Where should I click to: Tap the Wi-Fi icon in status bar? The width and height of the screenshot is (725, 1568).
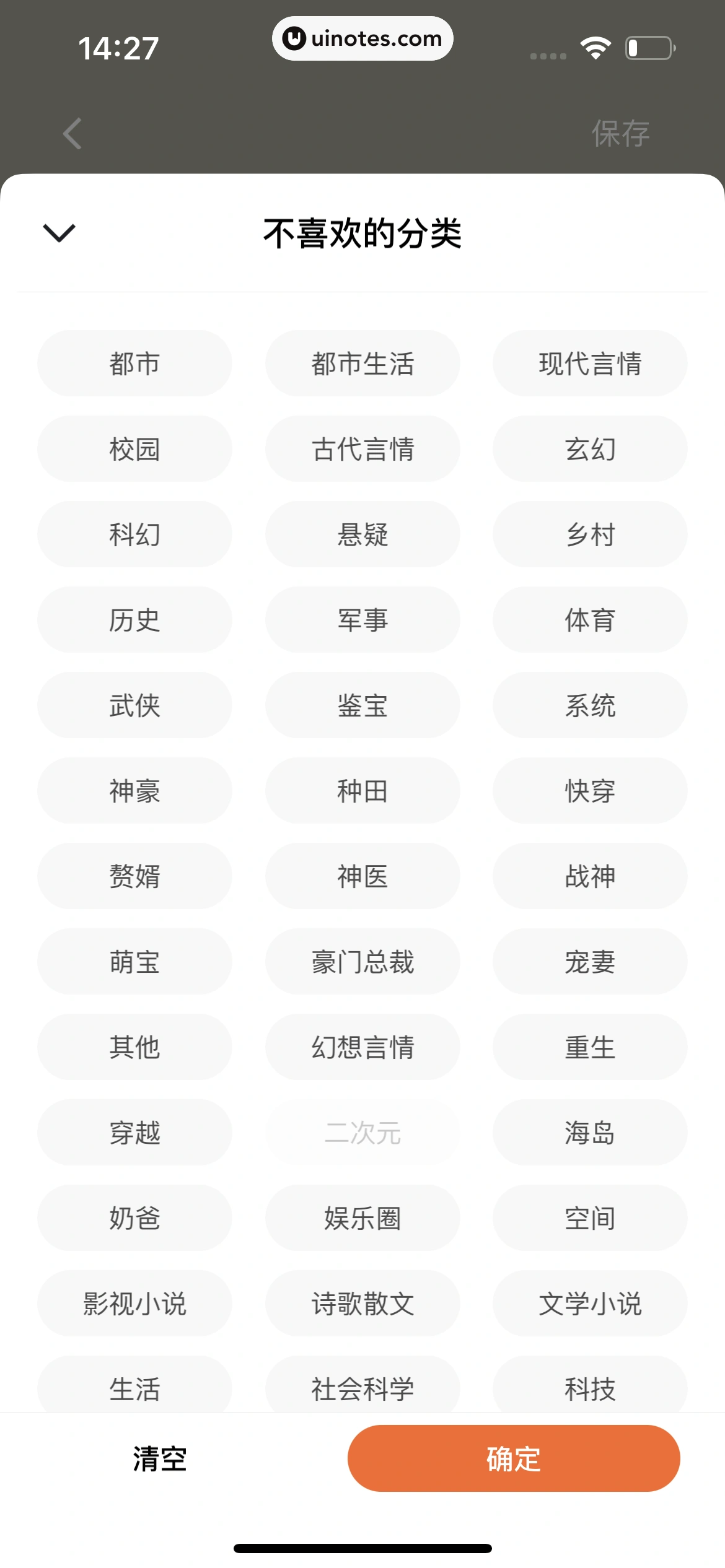click(x=595, y=46)
